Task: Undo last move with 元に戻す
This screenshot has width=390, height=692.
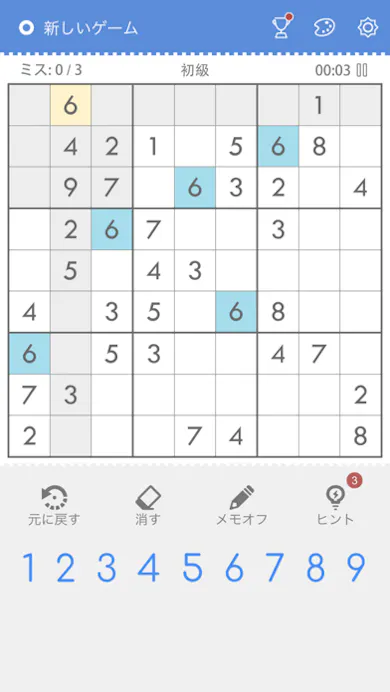Action: (54, 506)
